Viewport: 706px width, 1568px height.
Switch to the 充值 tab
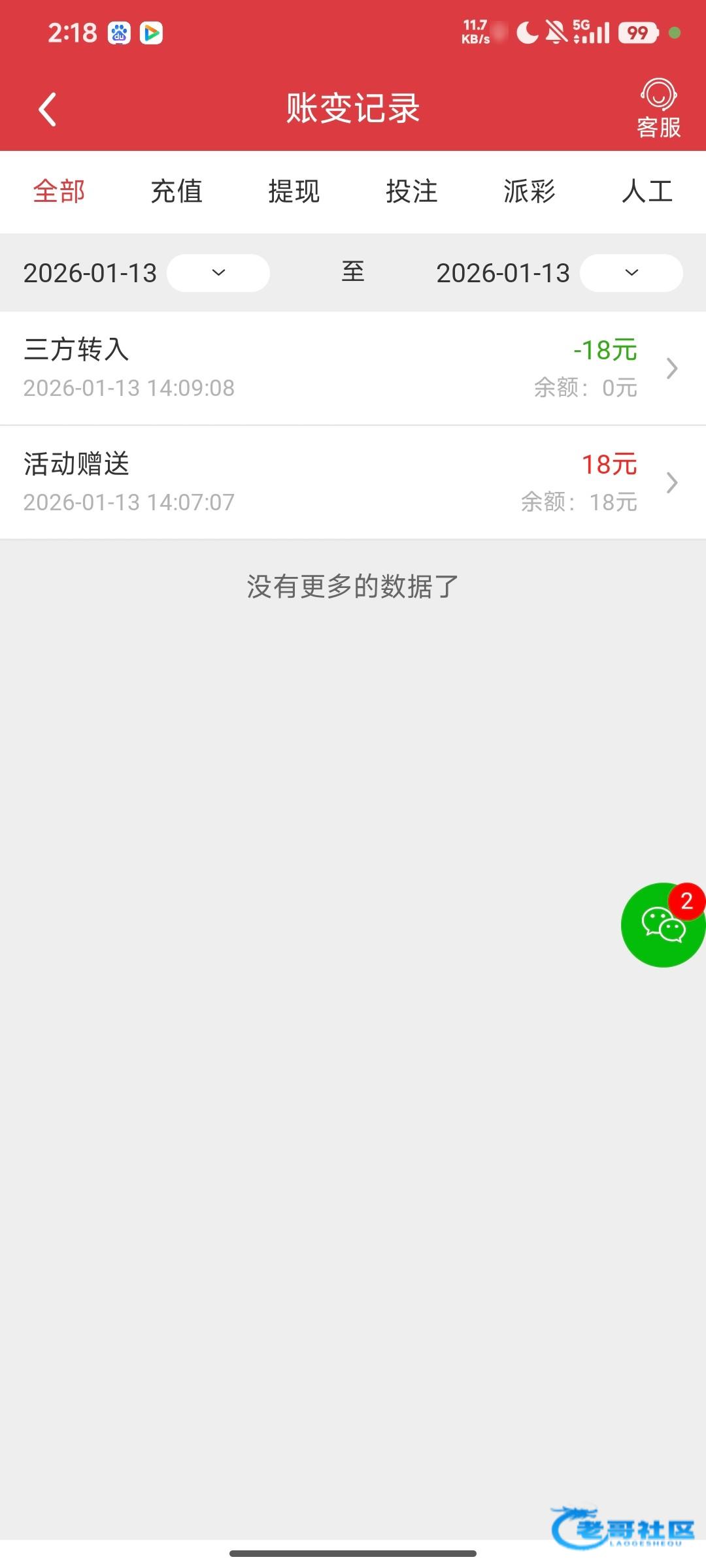(x=176, y=192)
